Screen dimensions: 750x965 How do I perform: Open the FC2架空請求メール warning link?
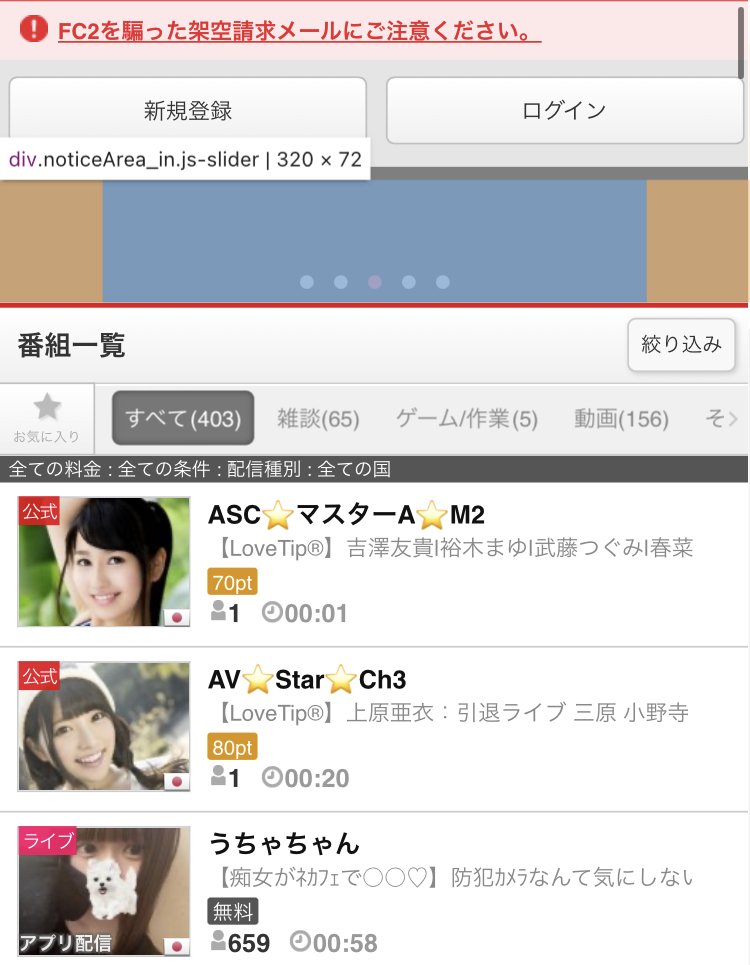pyautogui.click(x=299, y=31)
